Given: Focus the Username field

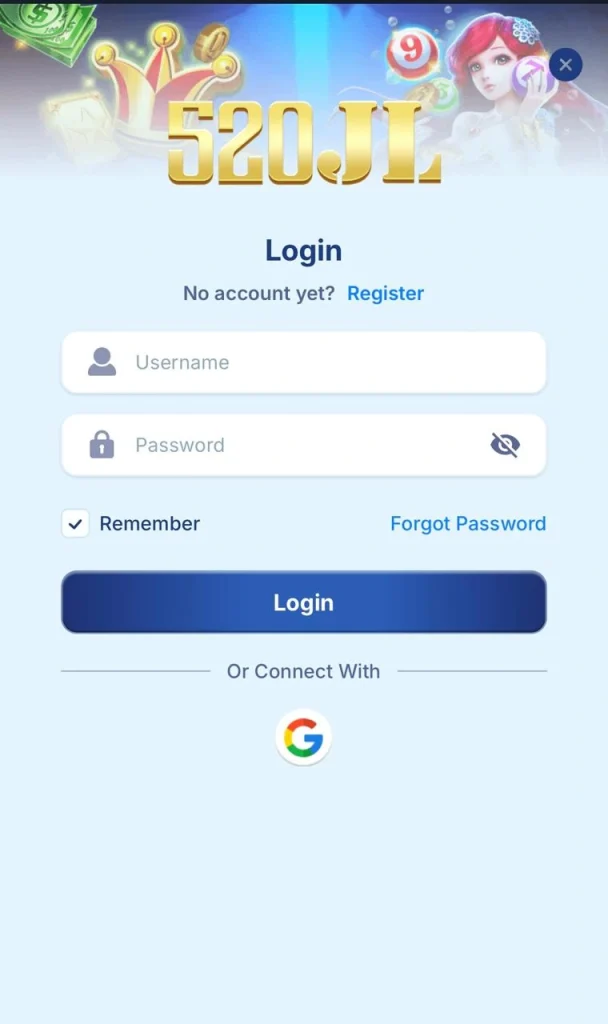Looking at the screenshot, I should click(320, 362).
